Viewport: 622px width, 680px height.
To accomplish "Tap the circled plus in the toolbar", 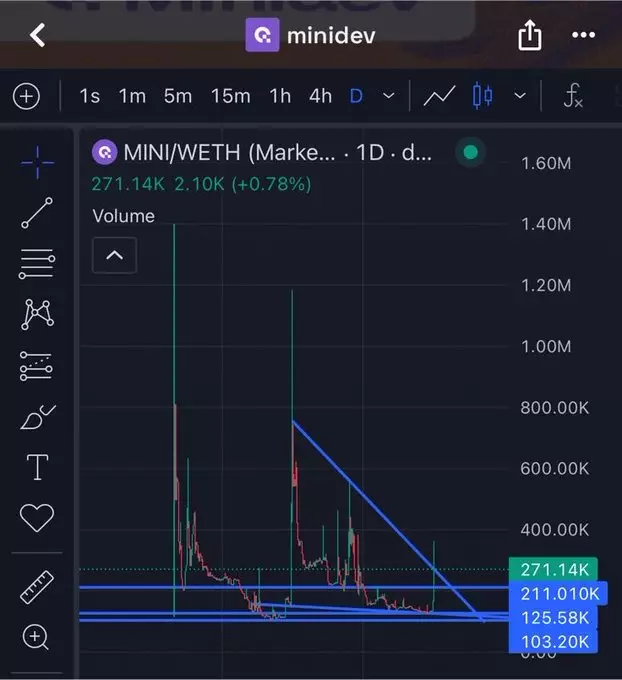I will pos(26,96).
